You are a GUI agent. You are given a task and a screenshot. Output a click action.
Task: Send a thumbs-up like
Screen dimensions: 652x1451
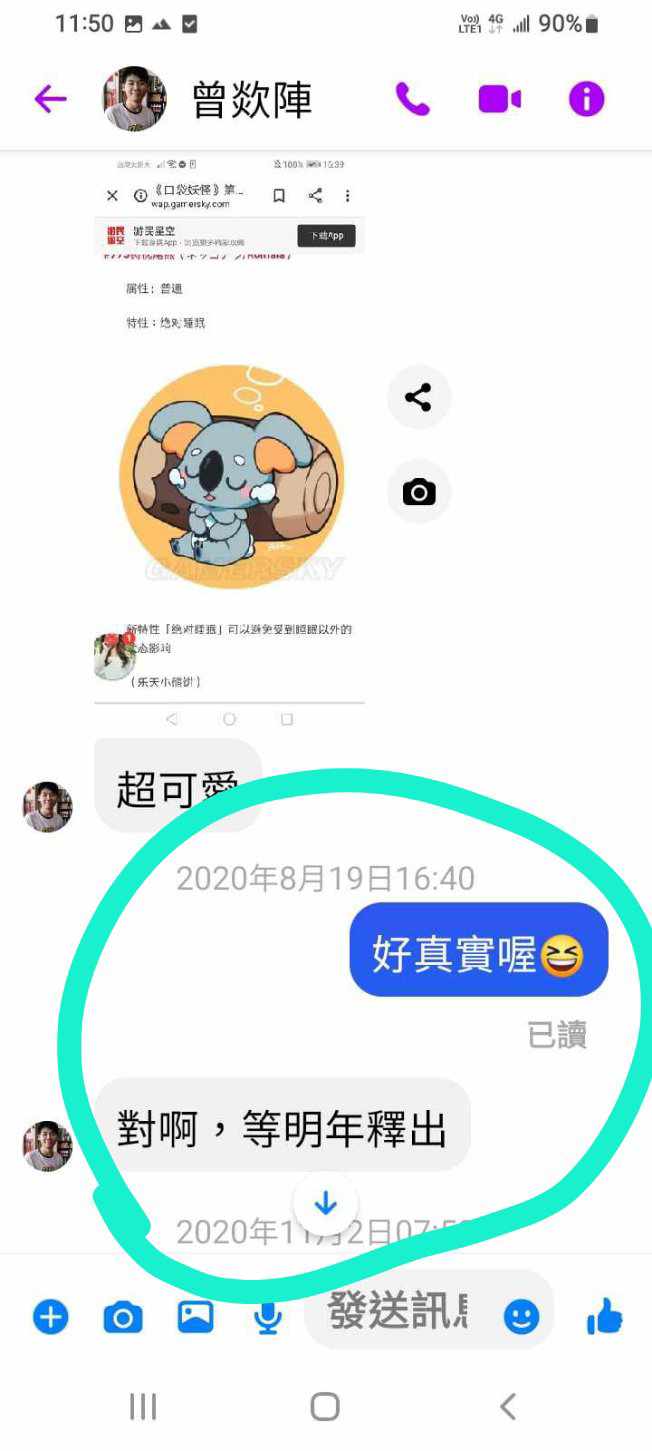(604, 1317)
